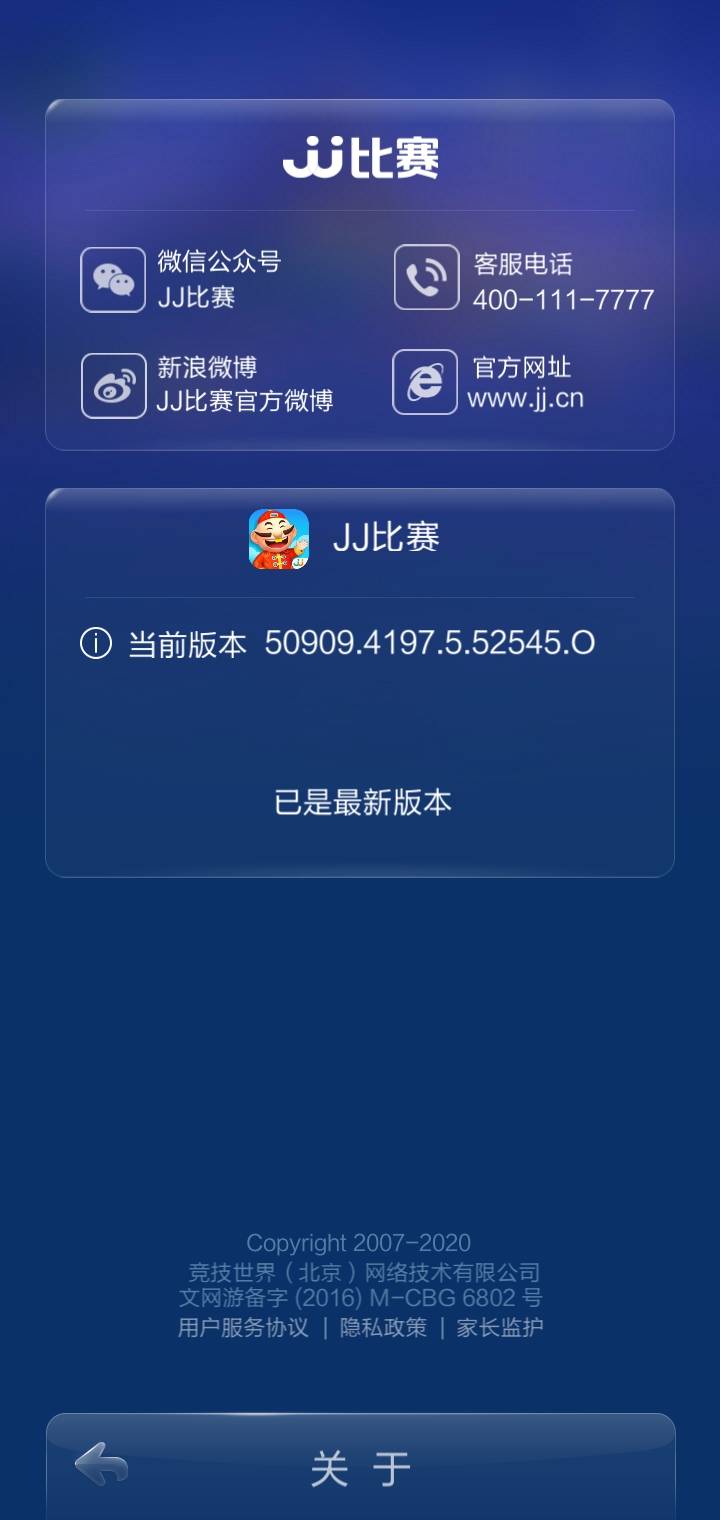Tap the Copyright 2007-2020 footer text
The width and height of the screenshot is (720, 1520).
tap(360, 1243)
